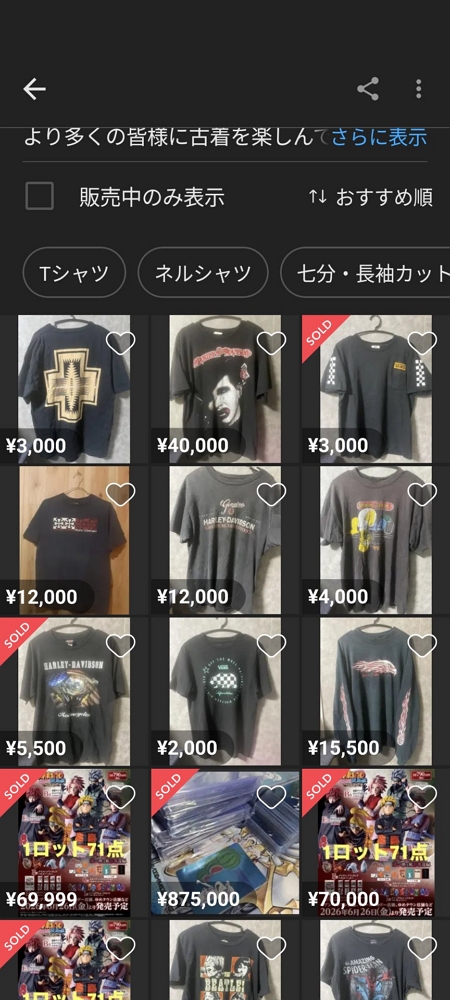Share this seller page

pos(368,89)
